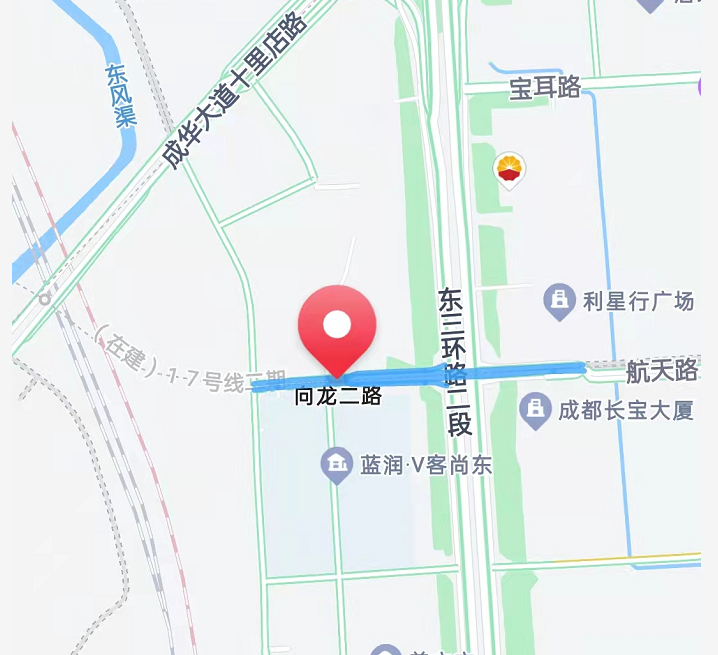Tap the gas station marker near 宝耳路
Viewport: 718px width, 655px height.
click(510, 171)
